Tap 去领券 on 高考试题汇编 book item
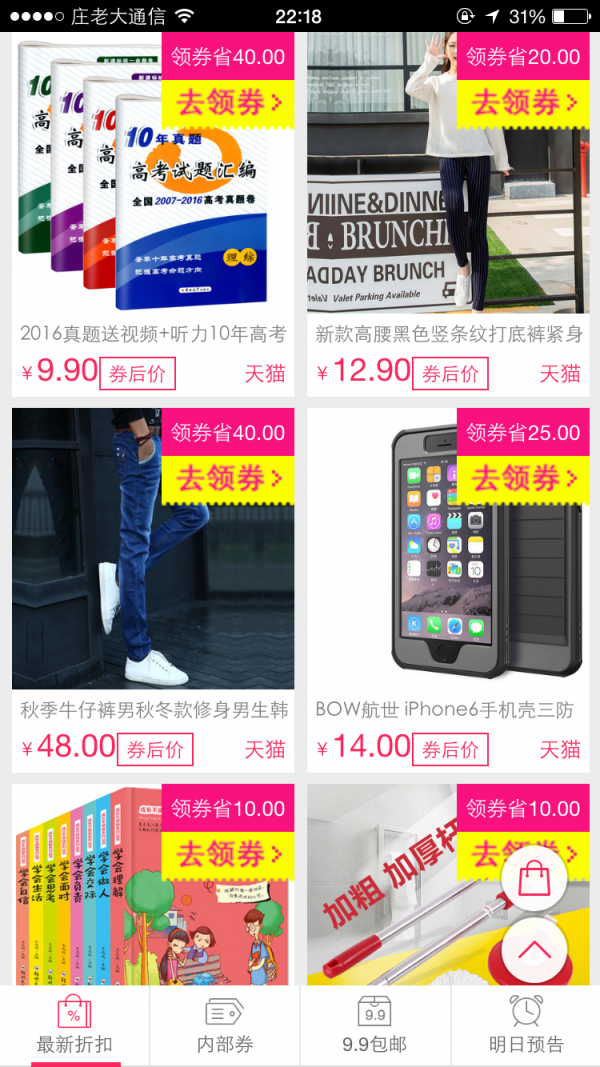Image resolution: width=600 pixels, height=1067 pixels. pyautogui.click(x=228, y=103)
